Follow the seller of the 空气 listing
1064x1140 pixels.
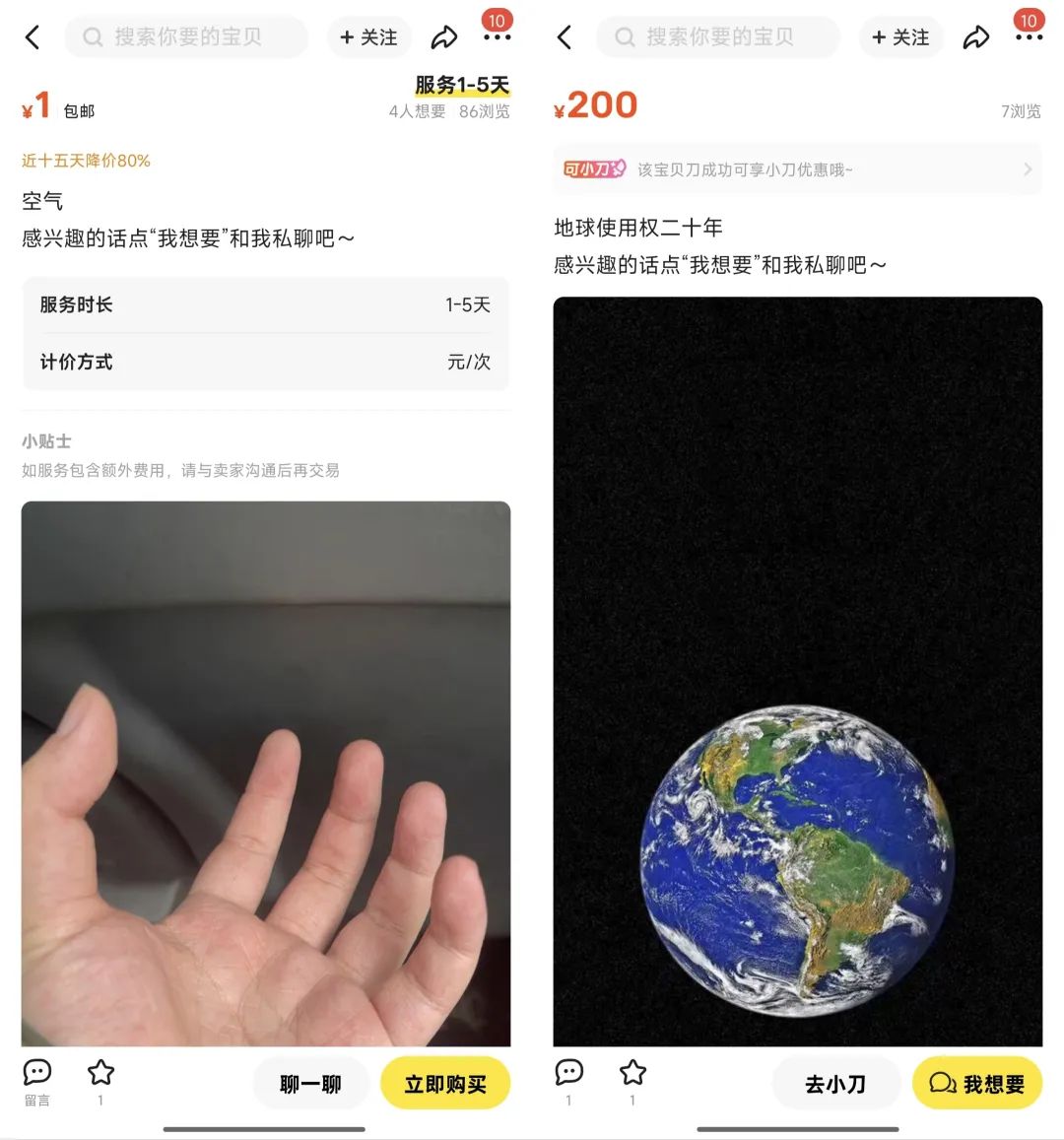coord(368,37)
